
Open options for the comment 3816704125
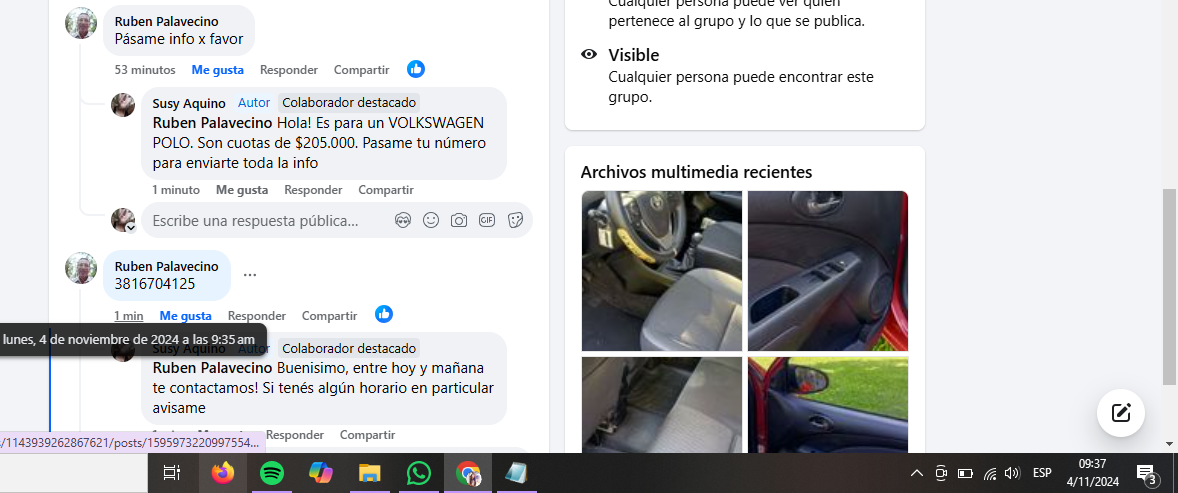point(250,275)
